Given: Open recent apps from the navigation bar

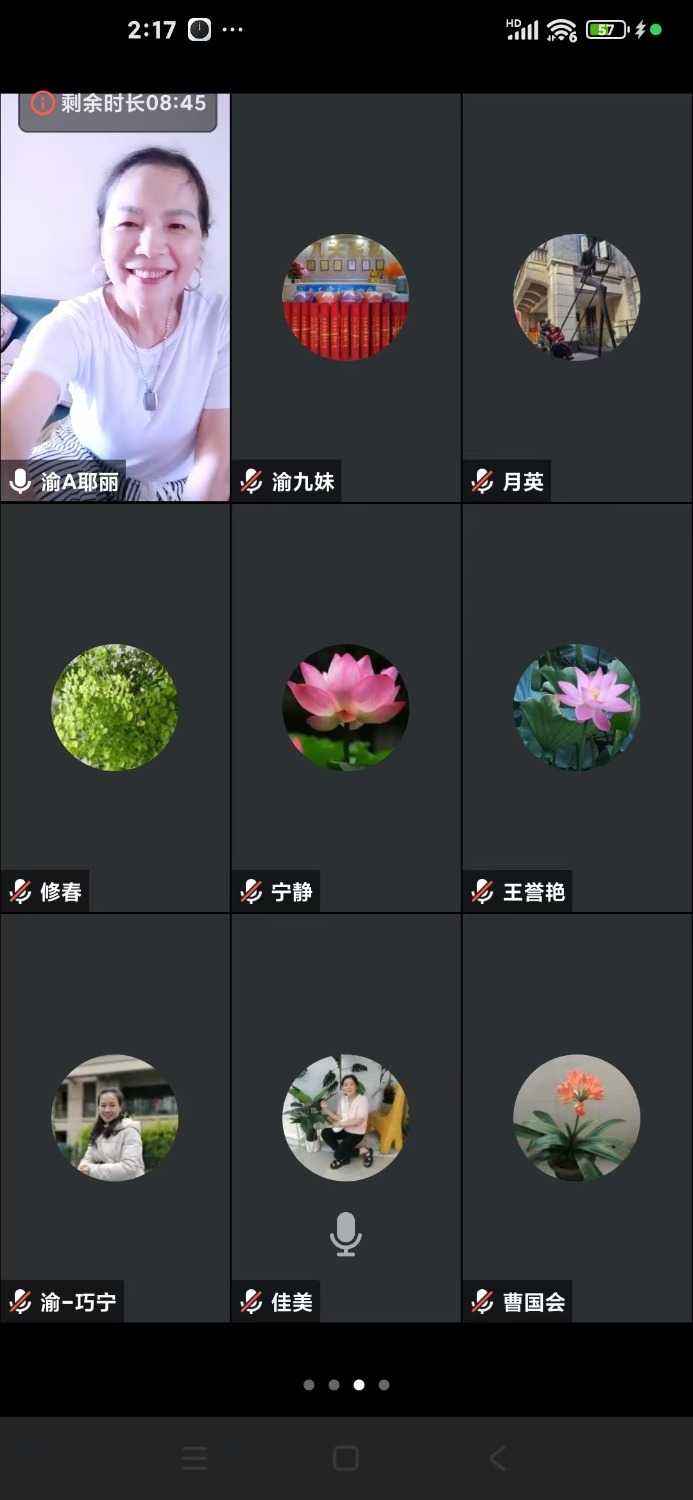Looking at the screenshot, I should click(195, 1458).
